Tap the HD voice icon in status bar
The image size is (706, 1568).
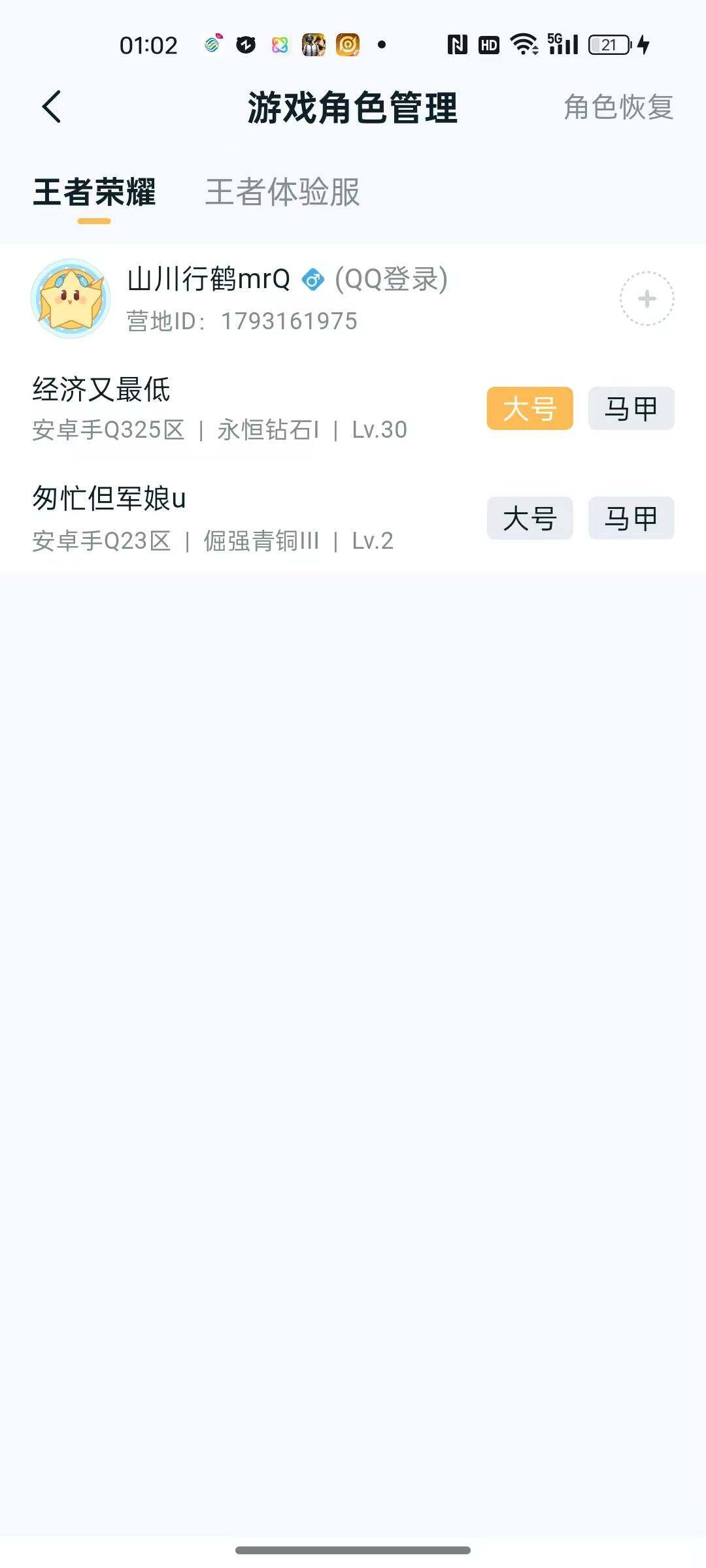pyautogui.click(x=489, y=45)
